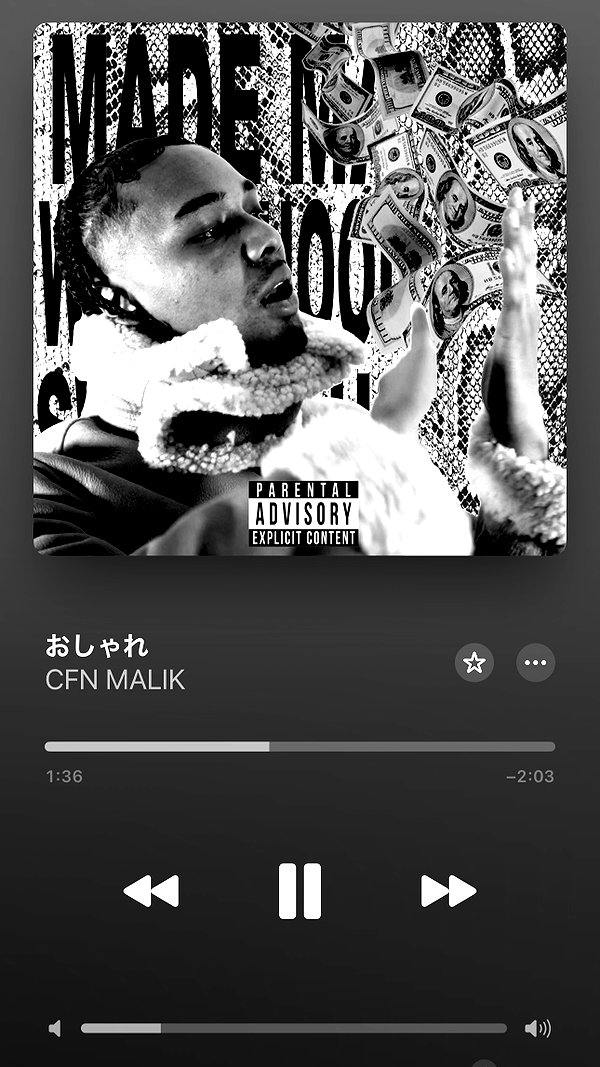Tap the volume slider to adjust loudness
The height and width of the screenshot is (1067, 600).
(x=294, y=1028)
